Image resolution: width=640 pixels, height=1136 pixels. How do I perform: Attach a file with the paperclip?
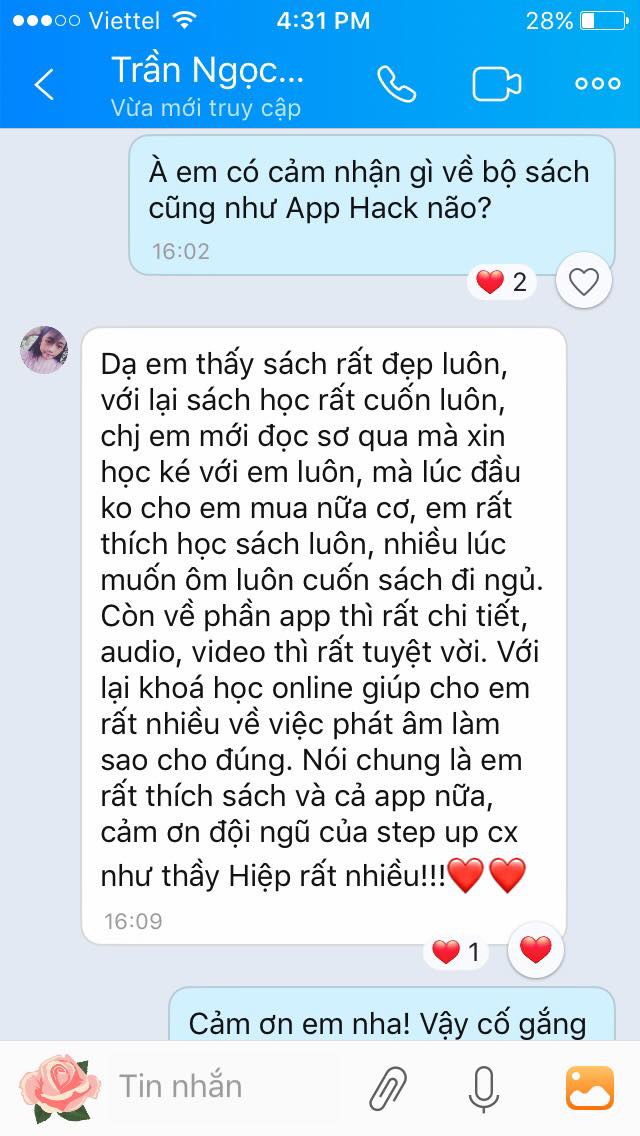pyautogui.click(x=387, y=1087)
